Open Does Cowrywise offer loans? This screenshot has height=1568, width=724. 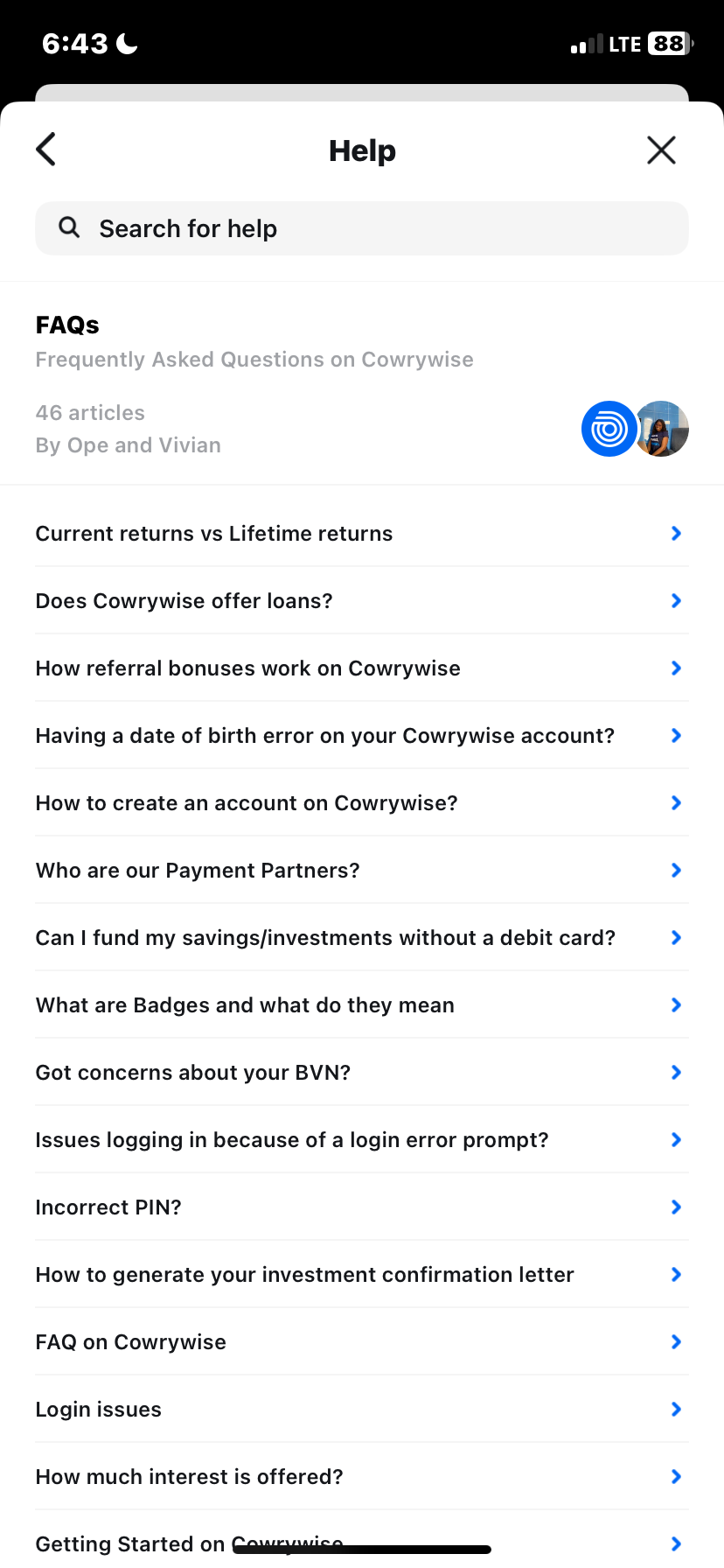(184, 600)
